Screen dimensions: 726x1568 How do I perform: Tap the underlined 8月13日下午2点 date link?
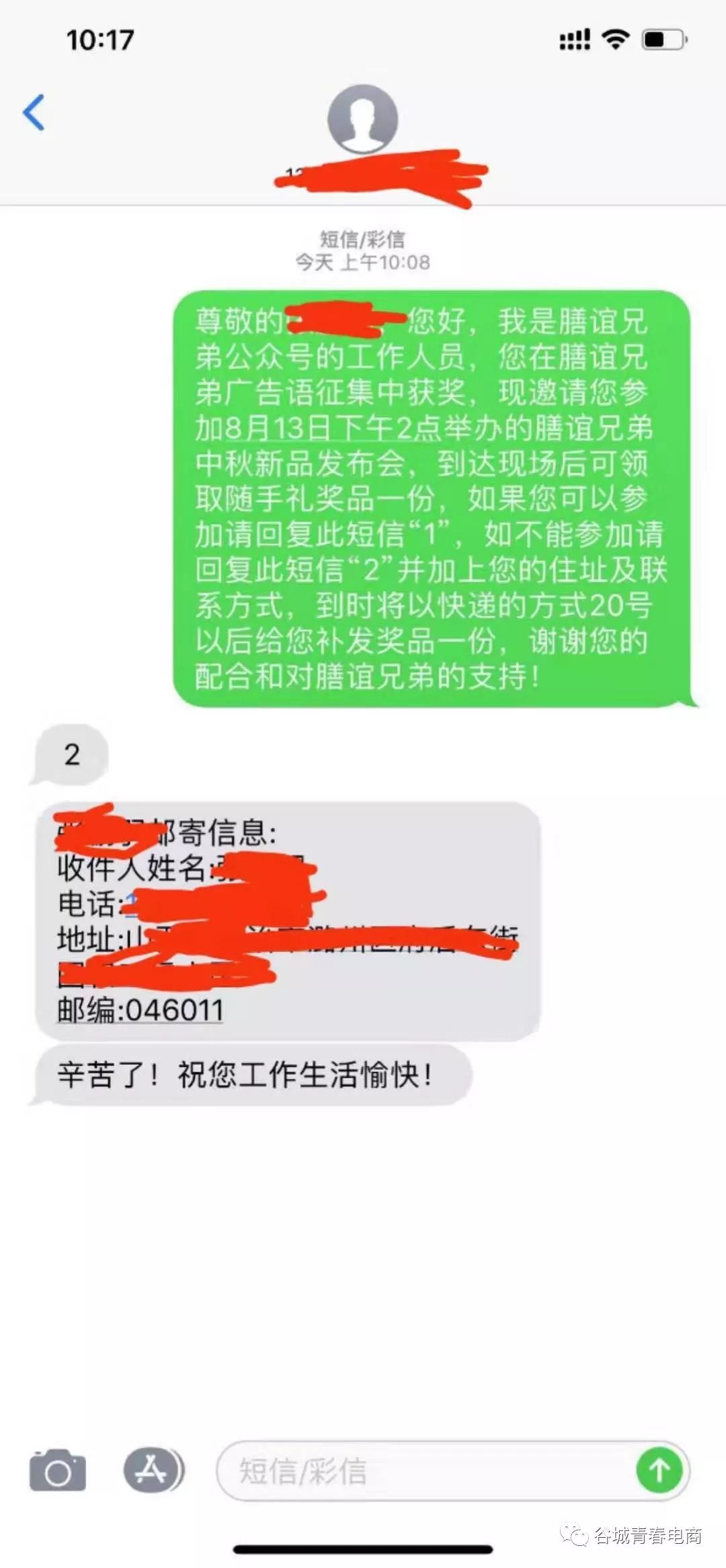pyautogui.click(x=316, y=429)
